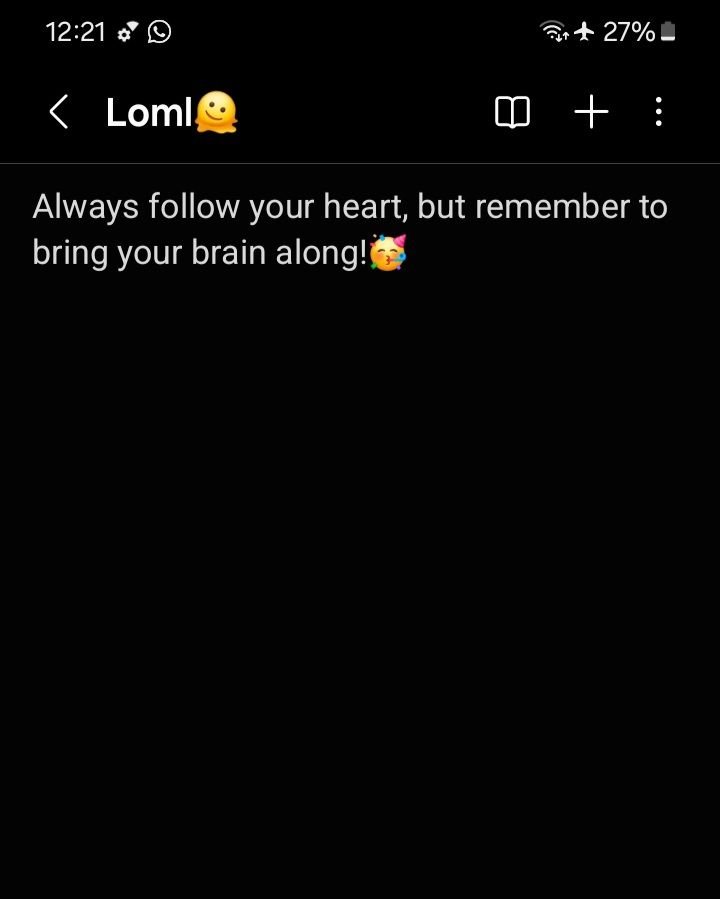Tap the battery icon showing charge level
Screen dimensions: 720x899
tap(666, 31)
